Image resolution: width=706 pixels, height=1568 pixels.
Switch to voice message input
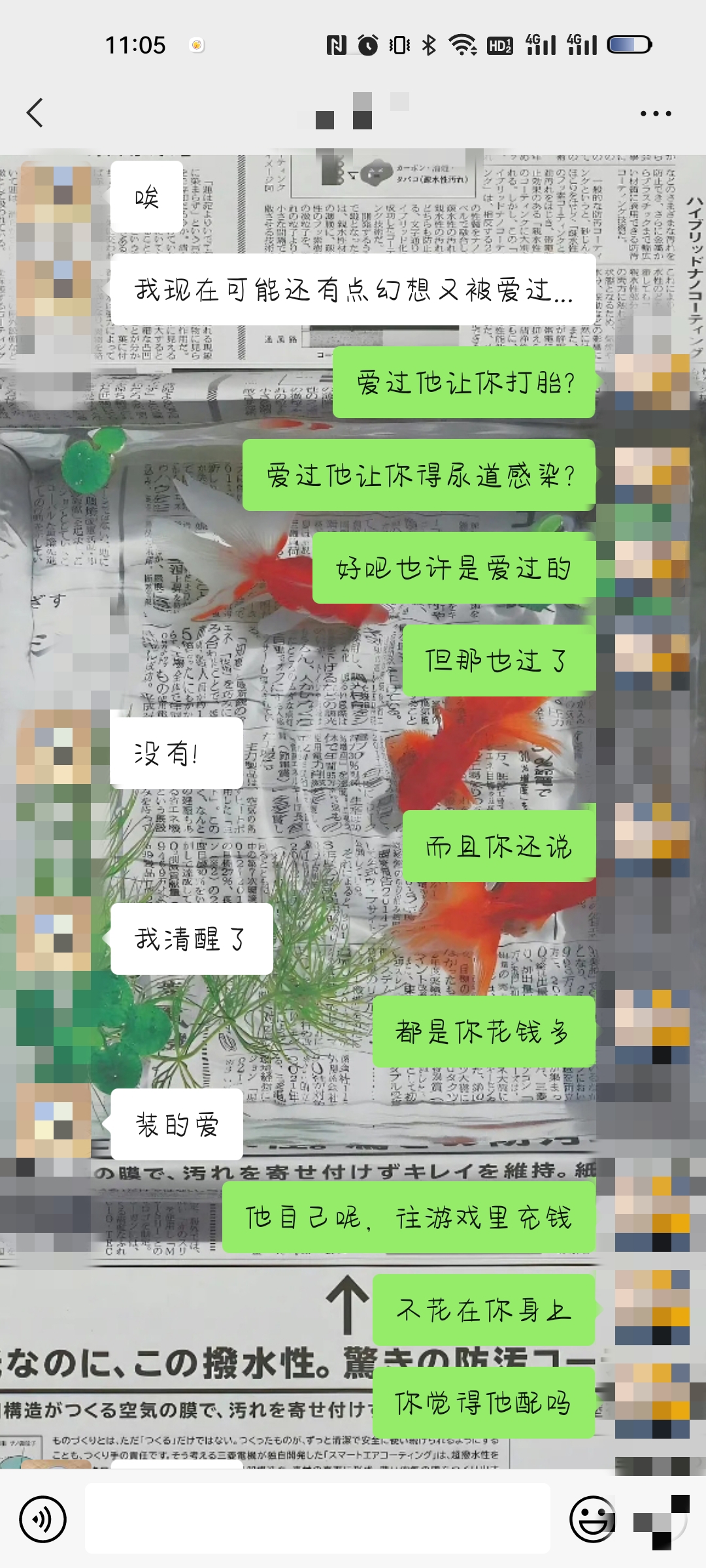click(43, 1519)
